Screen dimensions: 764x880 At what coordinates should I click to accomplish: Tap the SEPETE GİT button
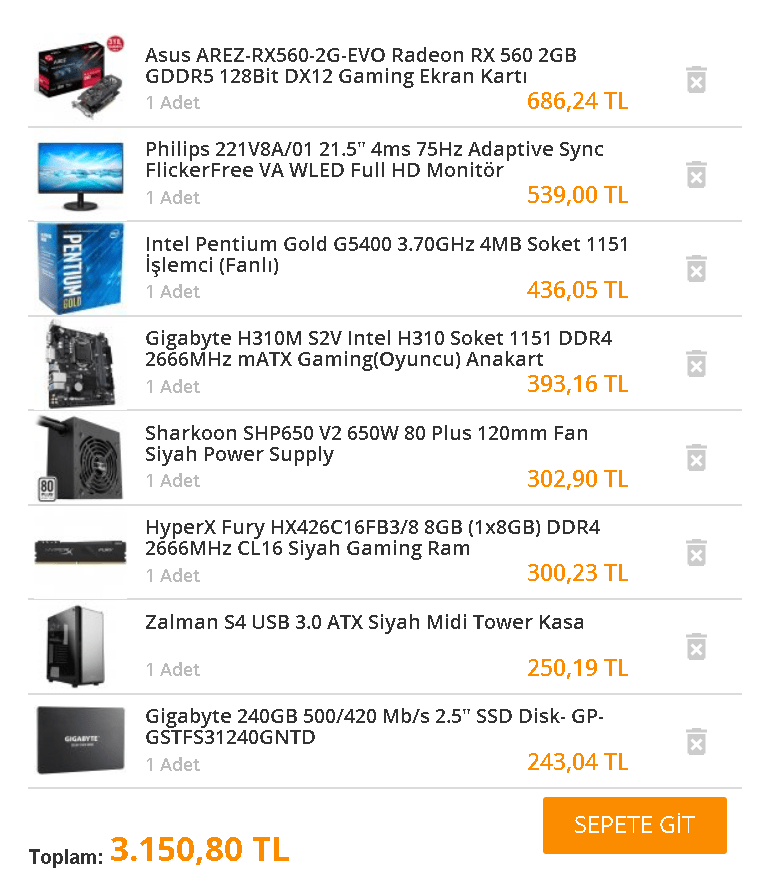[634, 825]
